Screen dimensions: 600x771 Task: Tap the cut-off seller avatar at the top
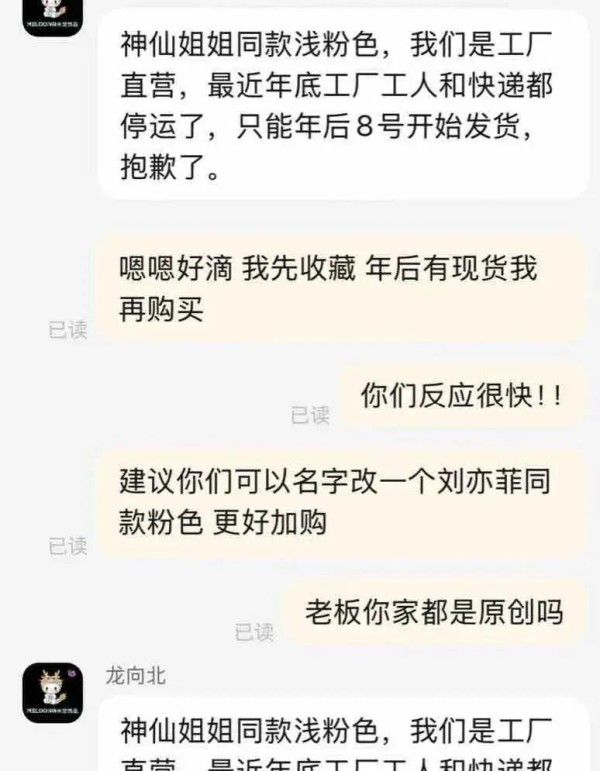pos(53,16)
